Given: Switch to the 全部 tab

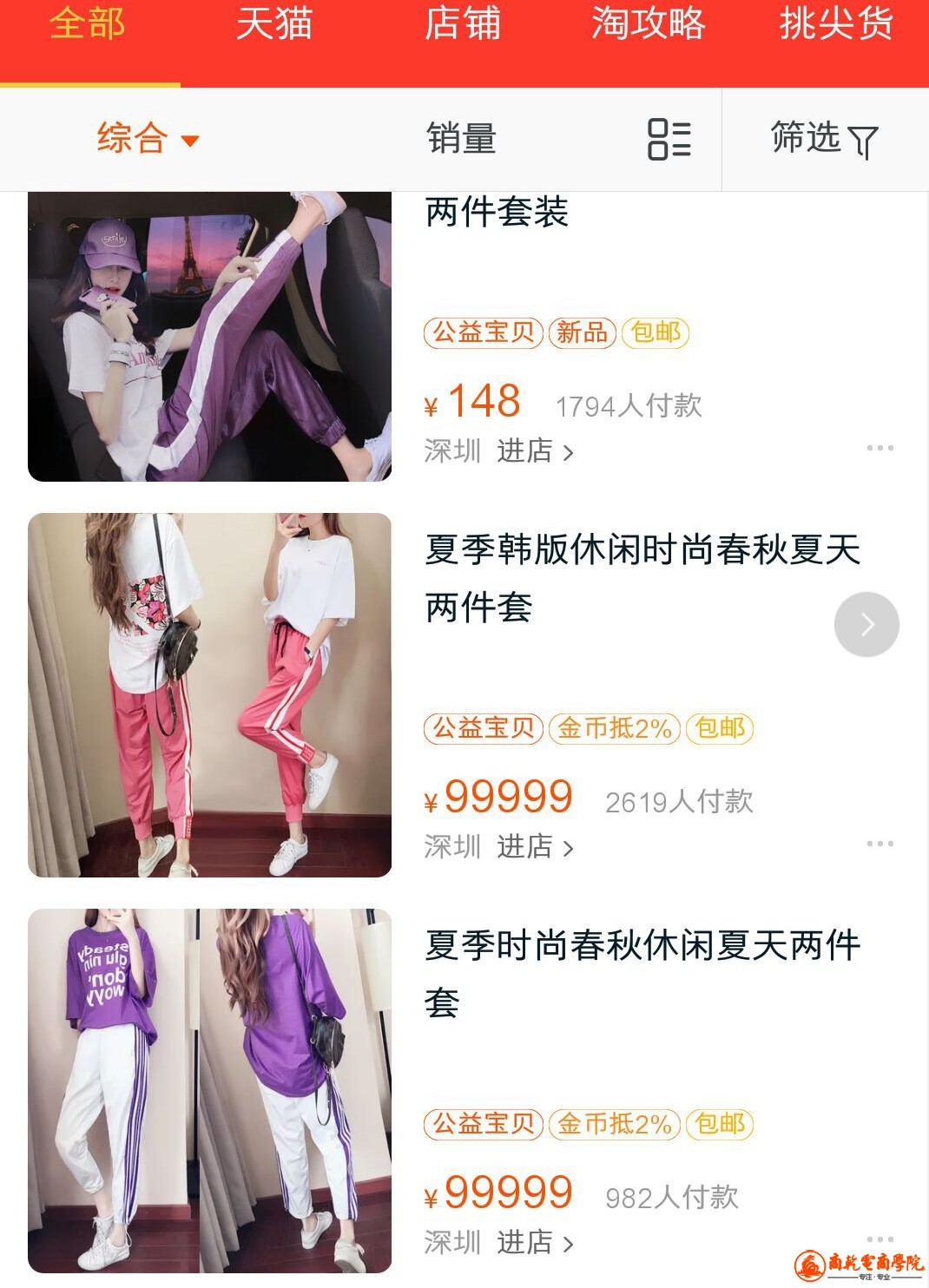Looking at the screenshot, I should click(88, 24).
